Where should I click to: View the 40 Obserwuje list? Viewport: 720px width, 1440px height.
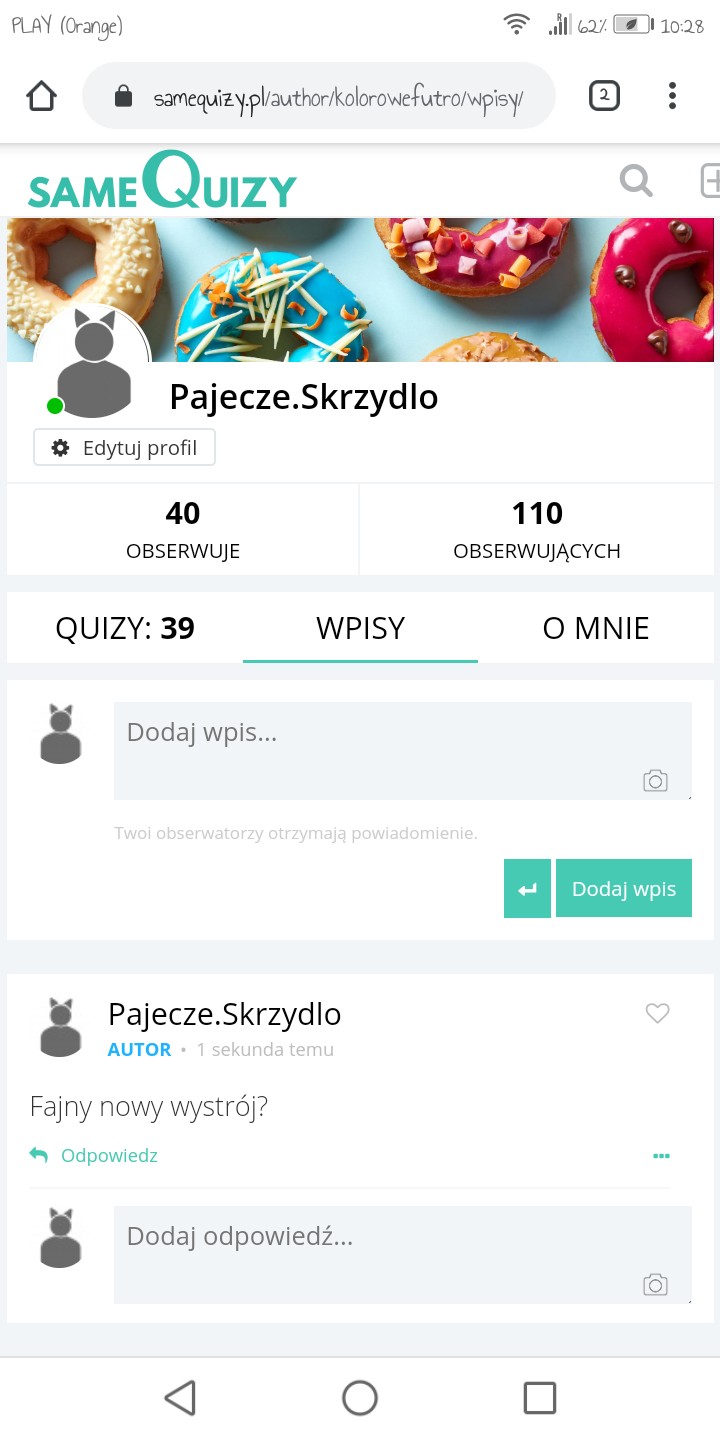(x=183, y=529)
